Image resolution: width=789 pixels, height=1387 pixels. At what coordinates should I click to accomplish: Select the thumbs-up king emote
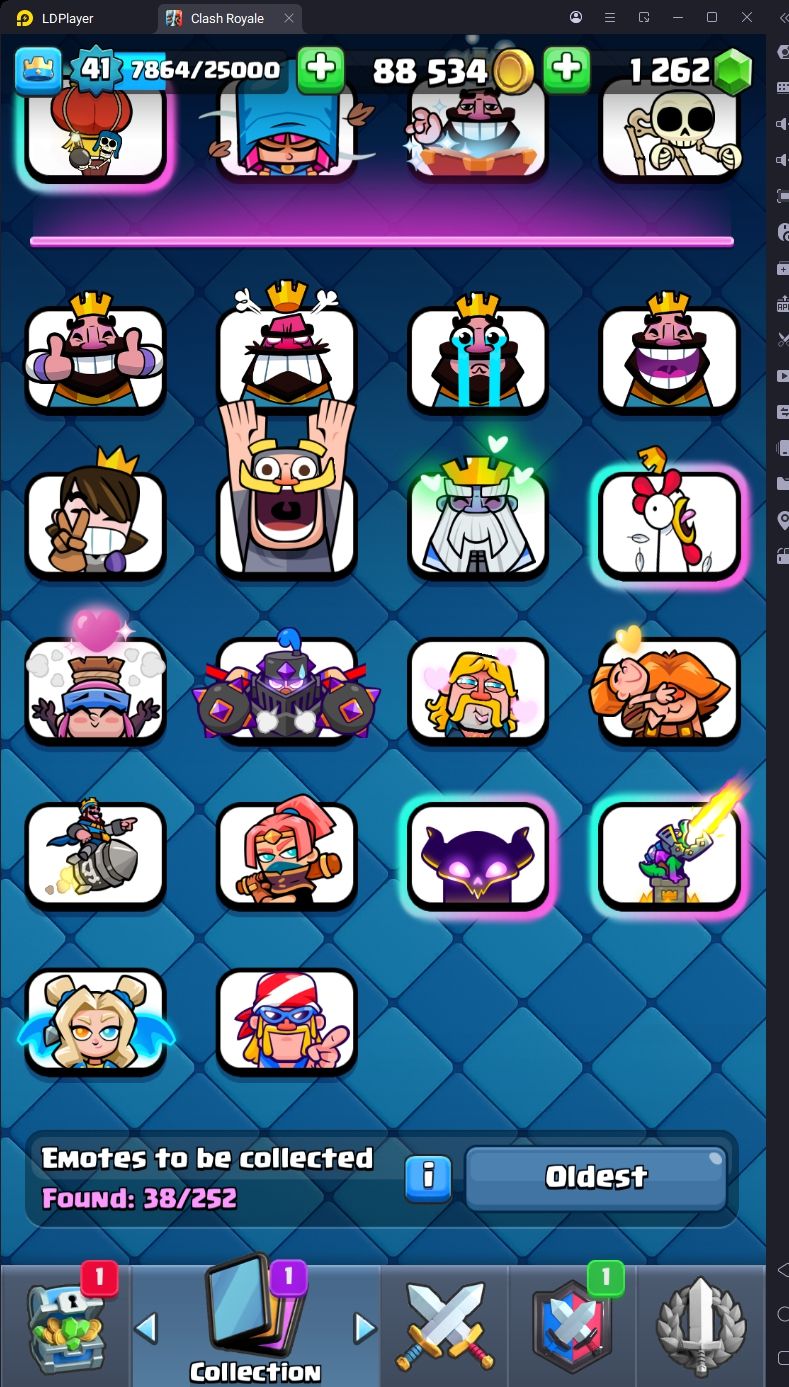tap(95, 355)
